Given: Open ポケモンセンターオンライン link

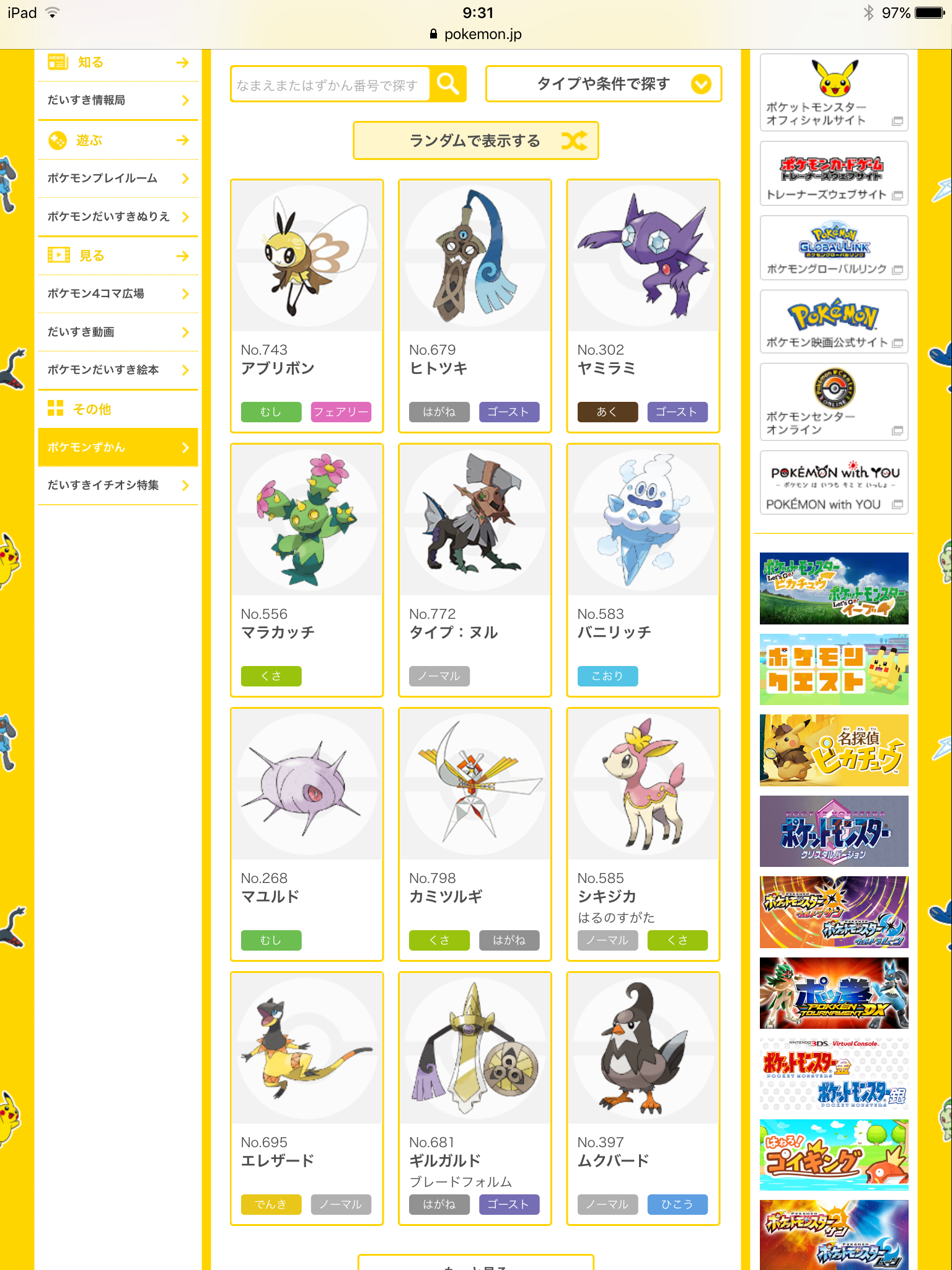Looking at the screenshot, I should pos(834,402).
